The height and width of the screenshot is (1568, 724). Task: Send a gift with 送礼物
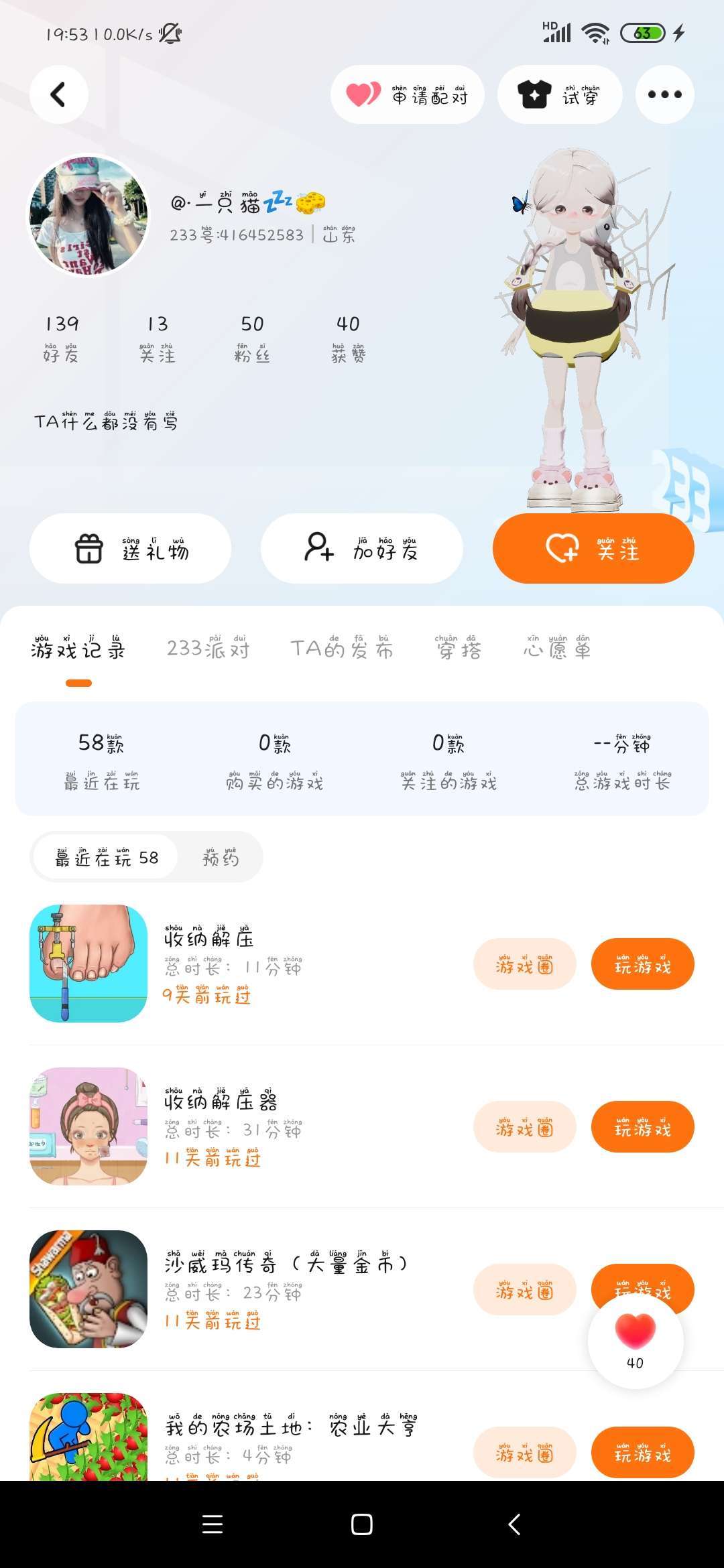(130, 548)
